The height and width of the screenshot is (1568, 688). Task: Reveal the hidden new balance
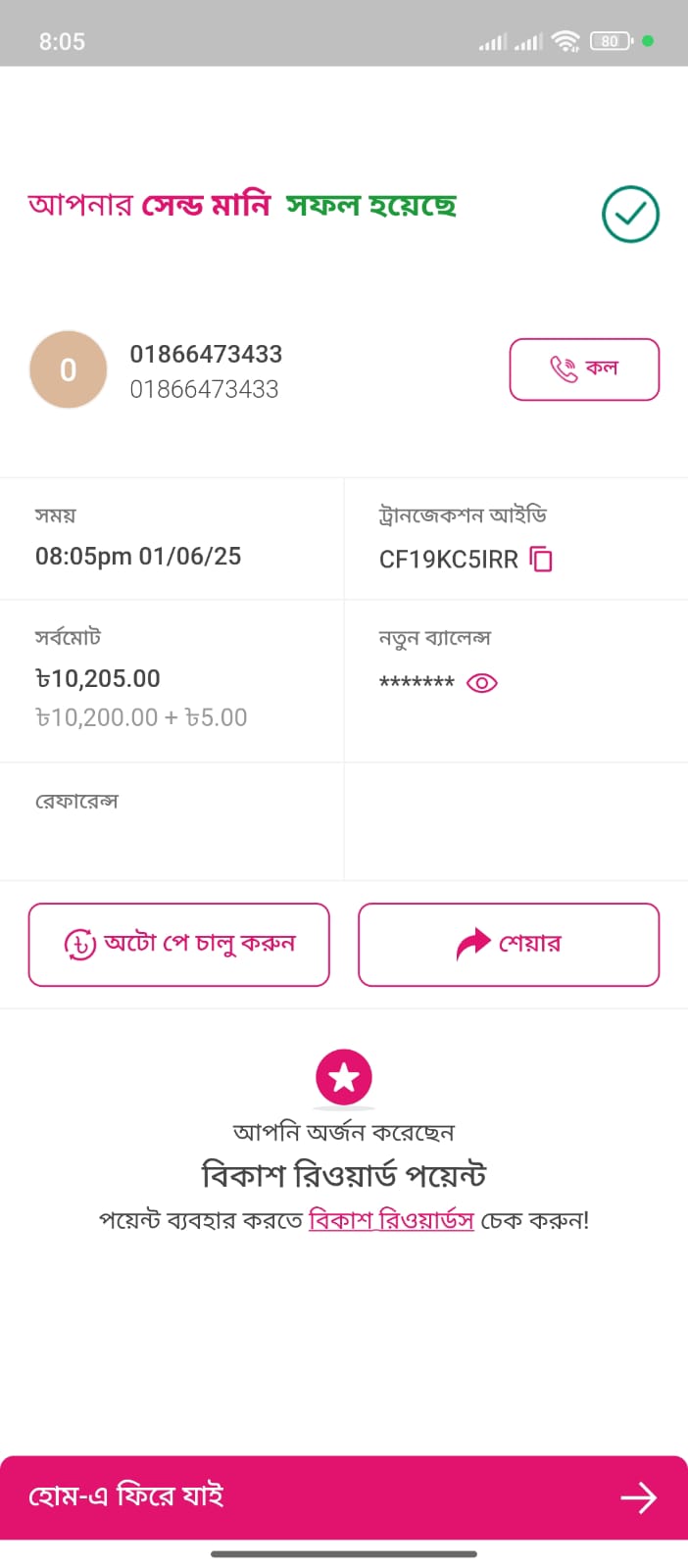[x=482, y=683]
